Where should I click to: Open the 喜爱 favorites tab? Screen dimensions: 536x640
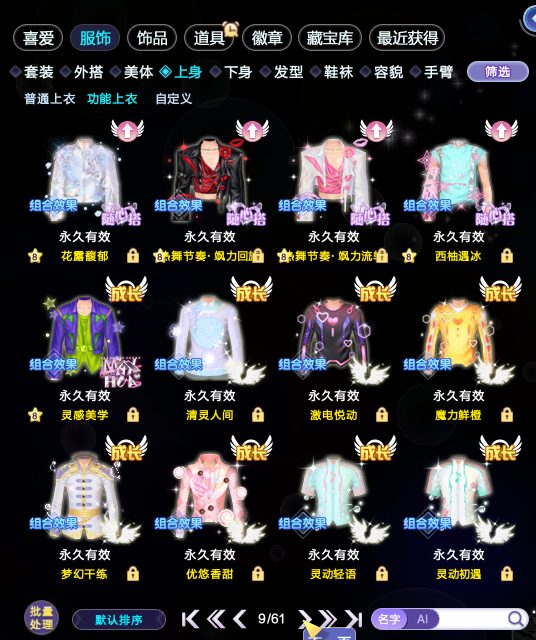tap(38, 38)
